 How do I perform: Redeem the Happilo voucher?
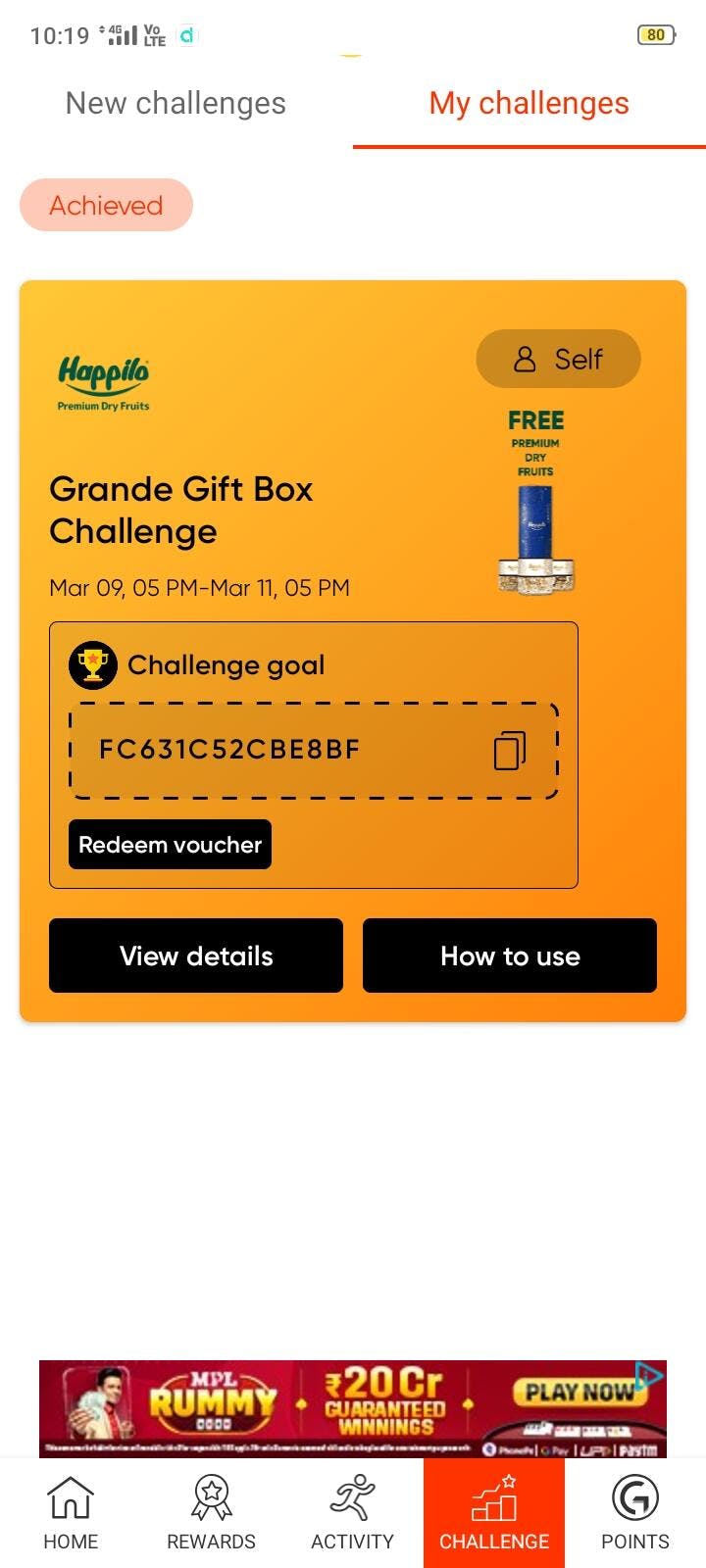[170, 845]
